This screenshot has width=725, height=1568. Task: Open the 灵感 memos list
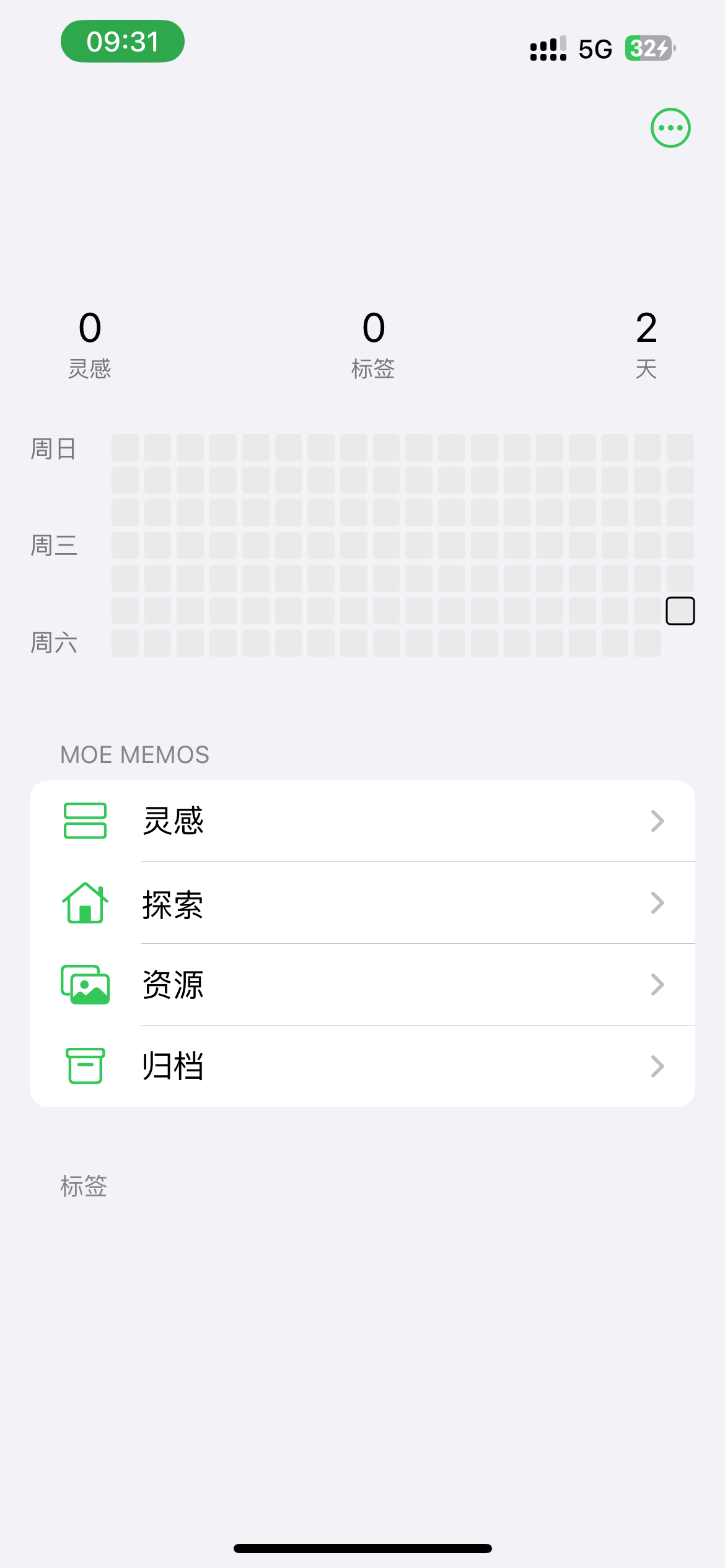click(362, 821)
